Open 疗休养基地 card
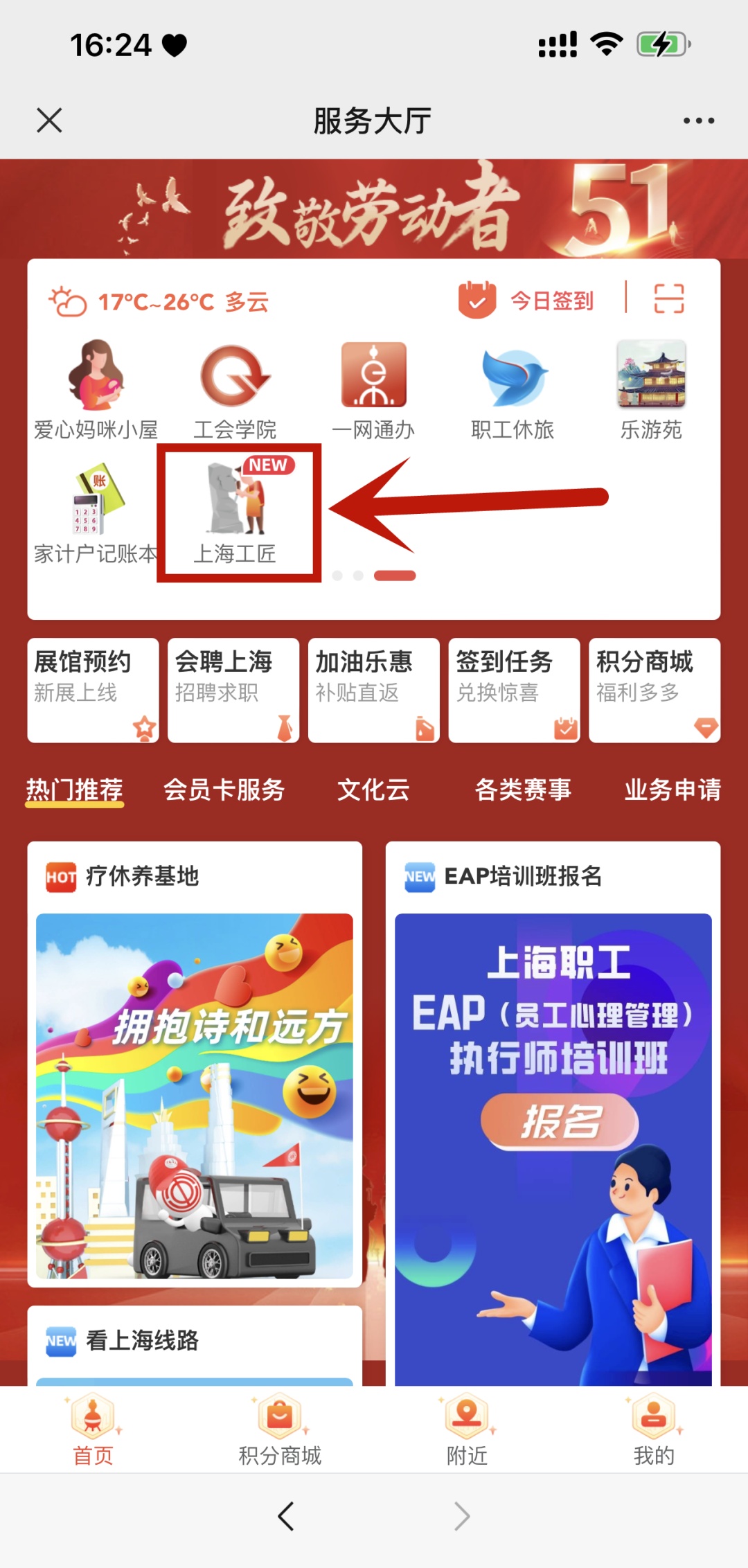The image size is (748, 1568). coord(195,1064)
